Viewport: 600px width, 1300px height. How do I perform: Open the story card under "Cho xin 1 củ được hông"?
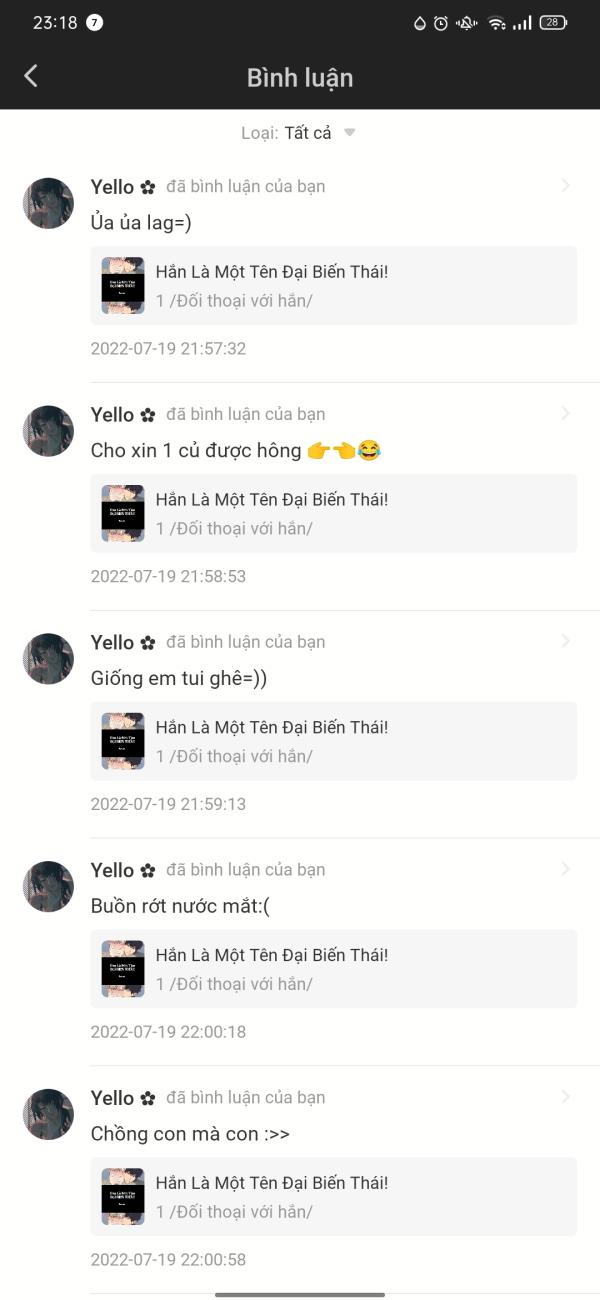tap(333, 514)
